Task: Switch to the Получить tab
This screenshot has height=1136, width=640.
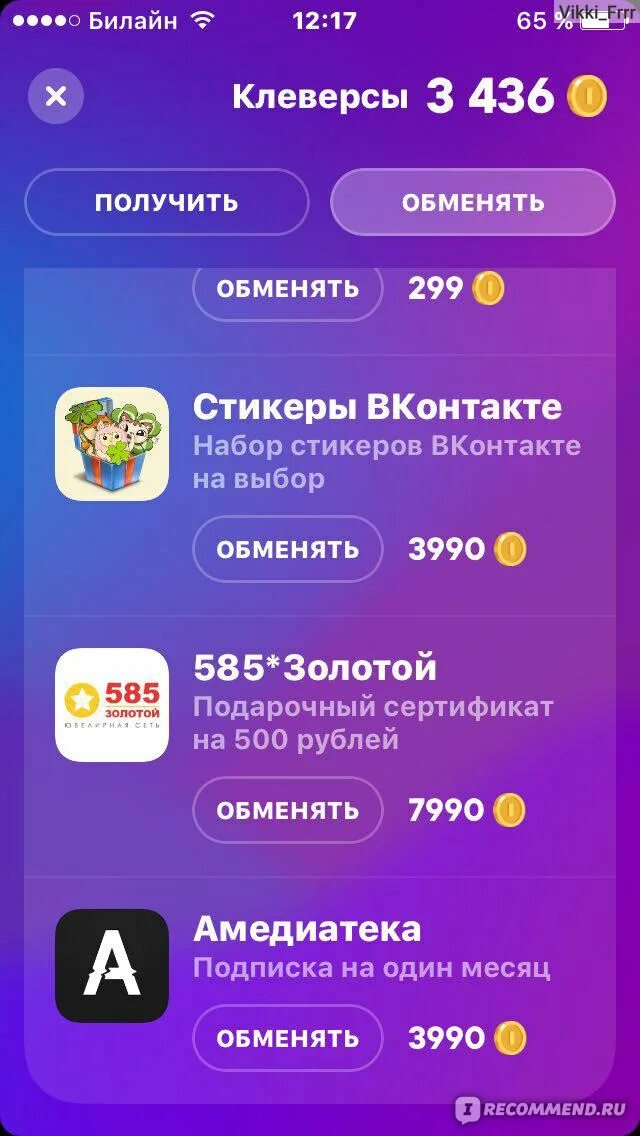Action: pyautogui.click(x=166, y=202)
